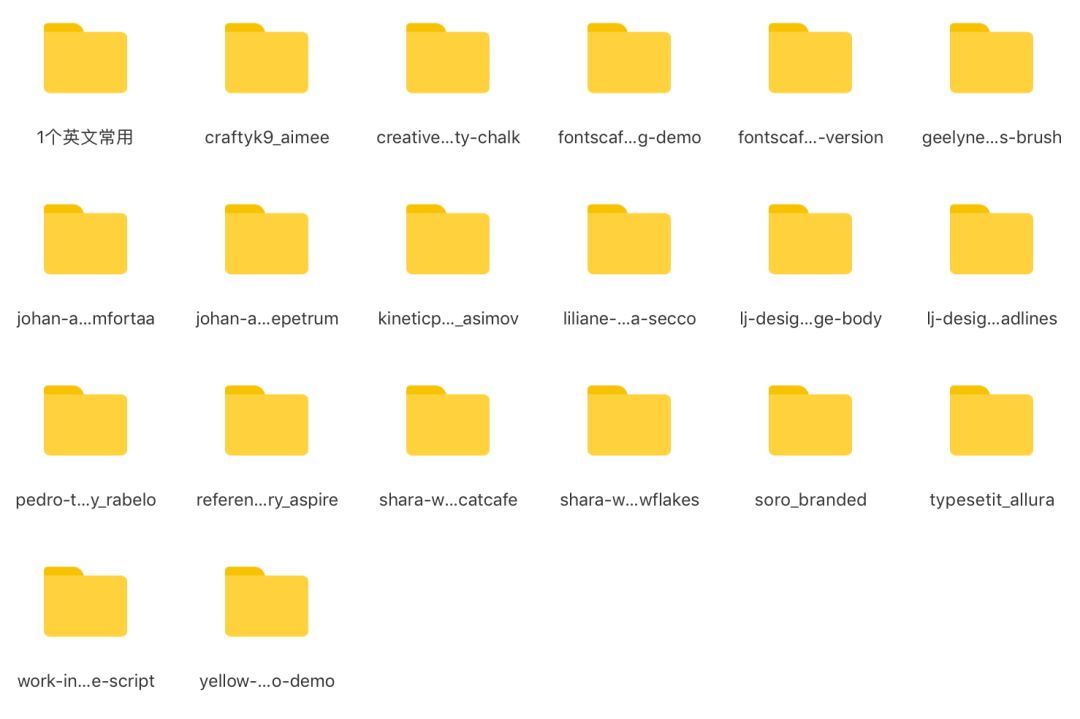Open the liliane-...a-secco folder
Viewport: 1080px width, 719px height.
pos(629,241)
